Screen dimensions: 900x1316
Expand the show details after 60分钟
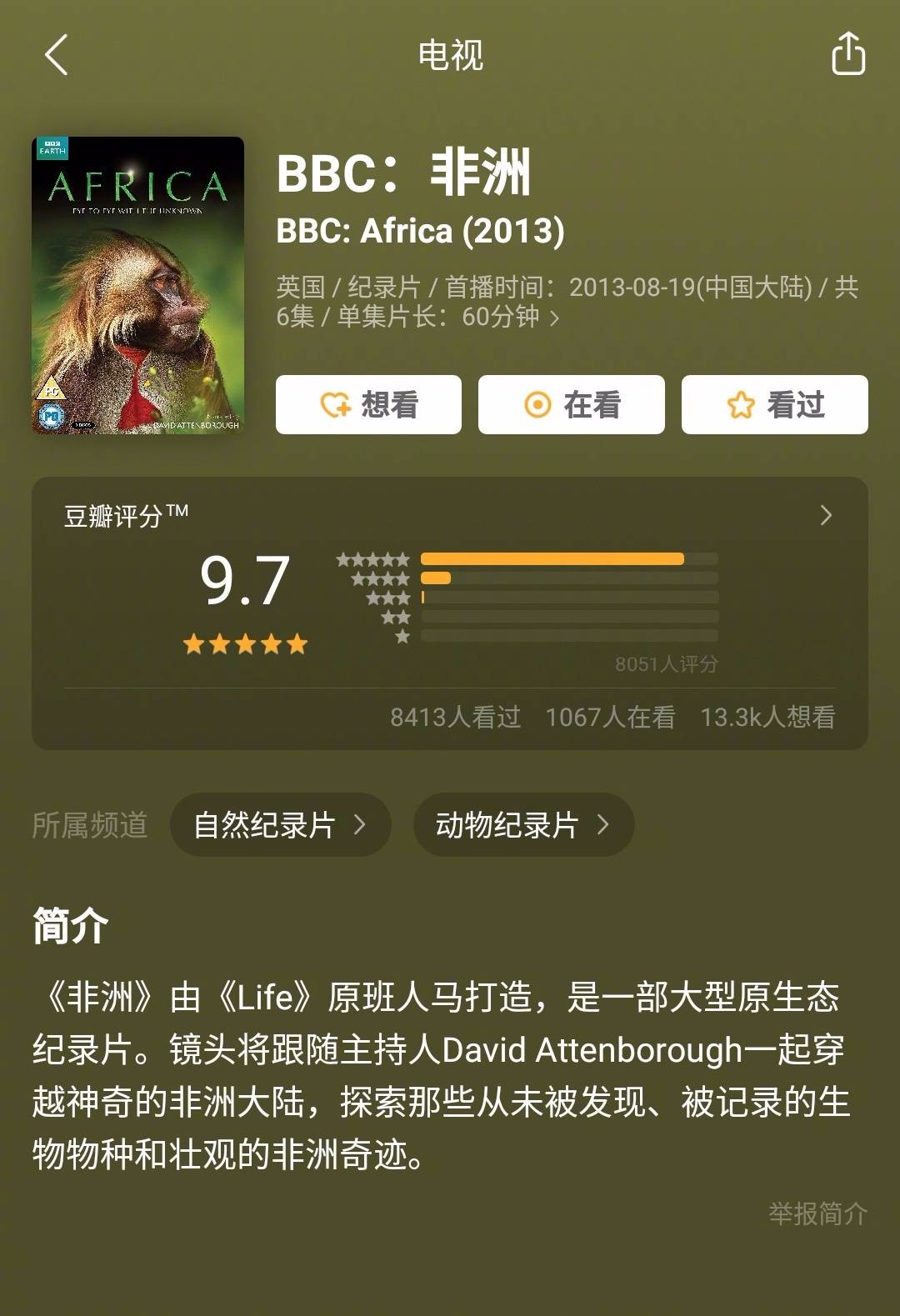point(554,318)
